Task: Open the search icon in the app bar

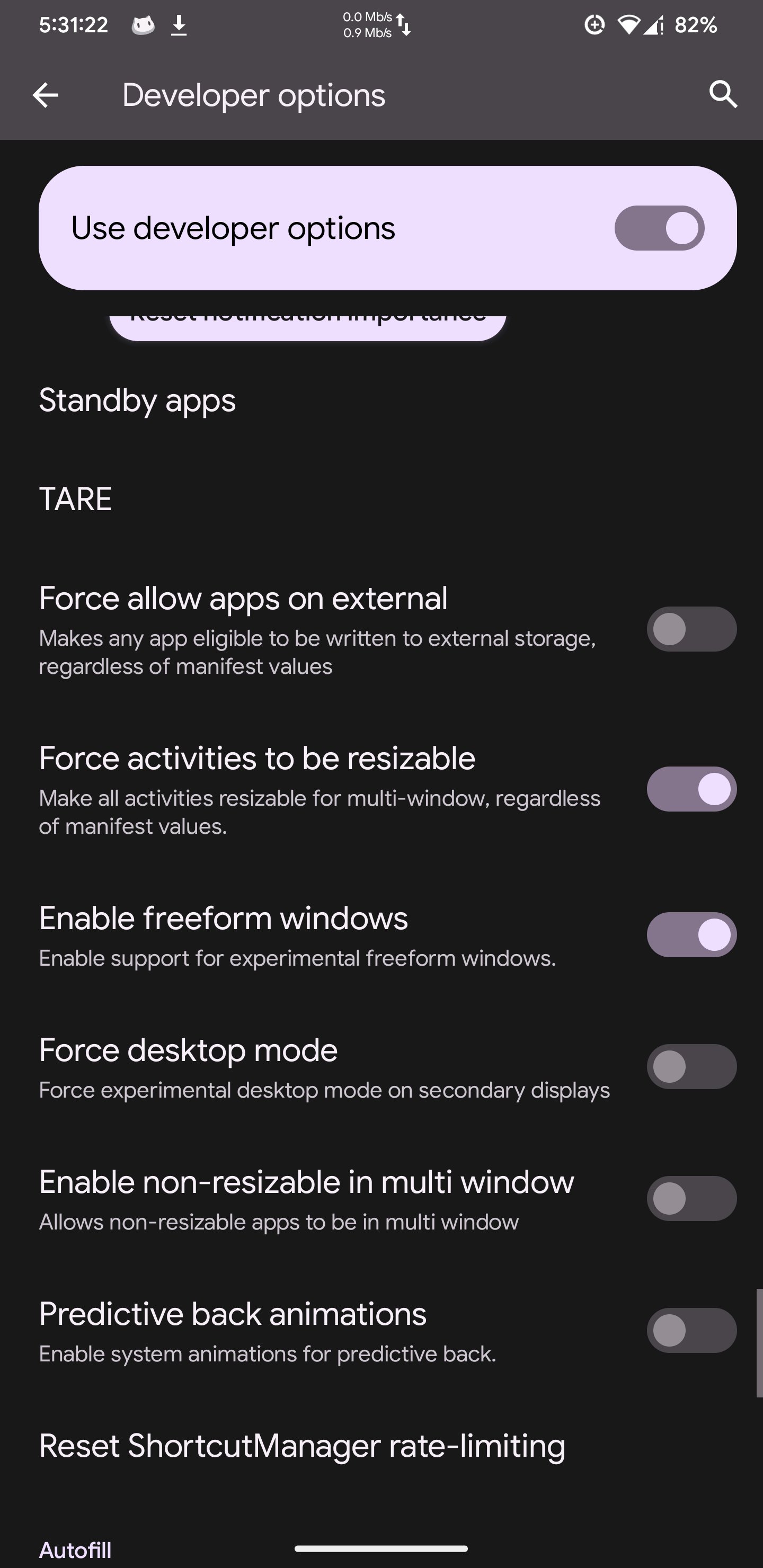Action: tap(723, 95)
